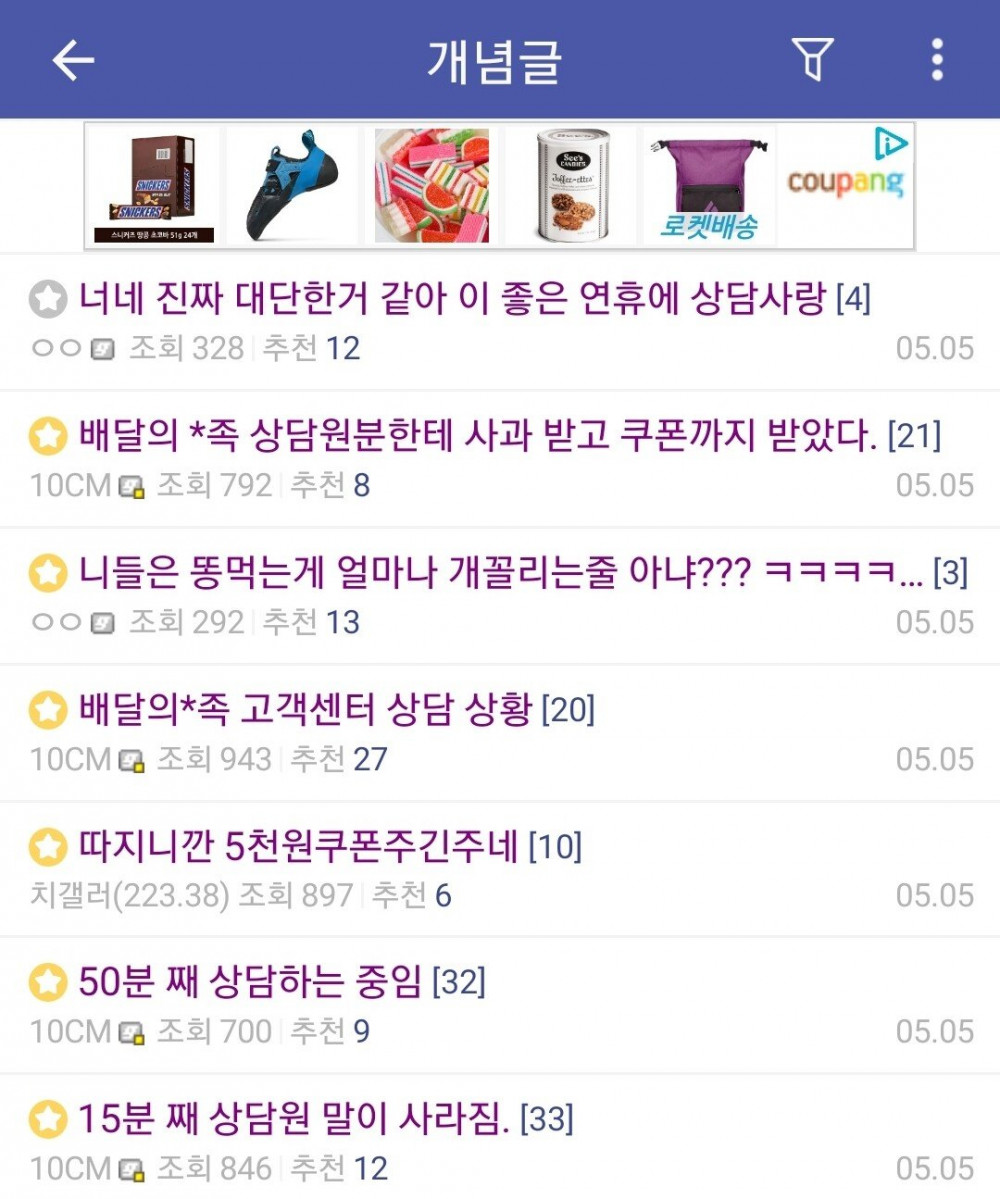Open post '너네 진짜 대단한거 같아'
This screenshot has height=1199, width=1000.
point(452,298)
